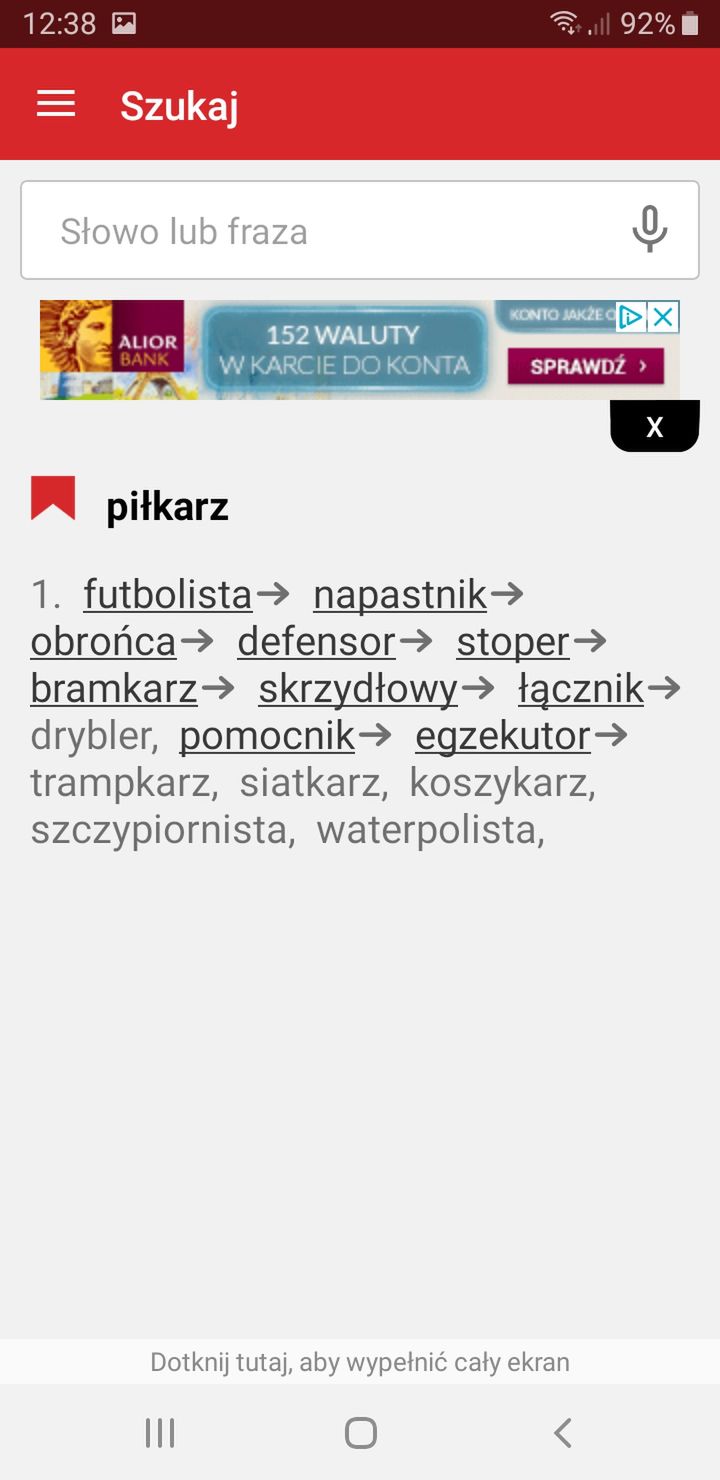Dismiss the ad with the black X

click(655, 427)
